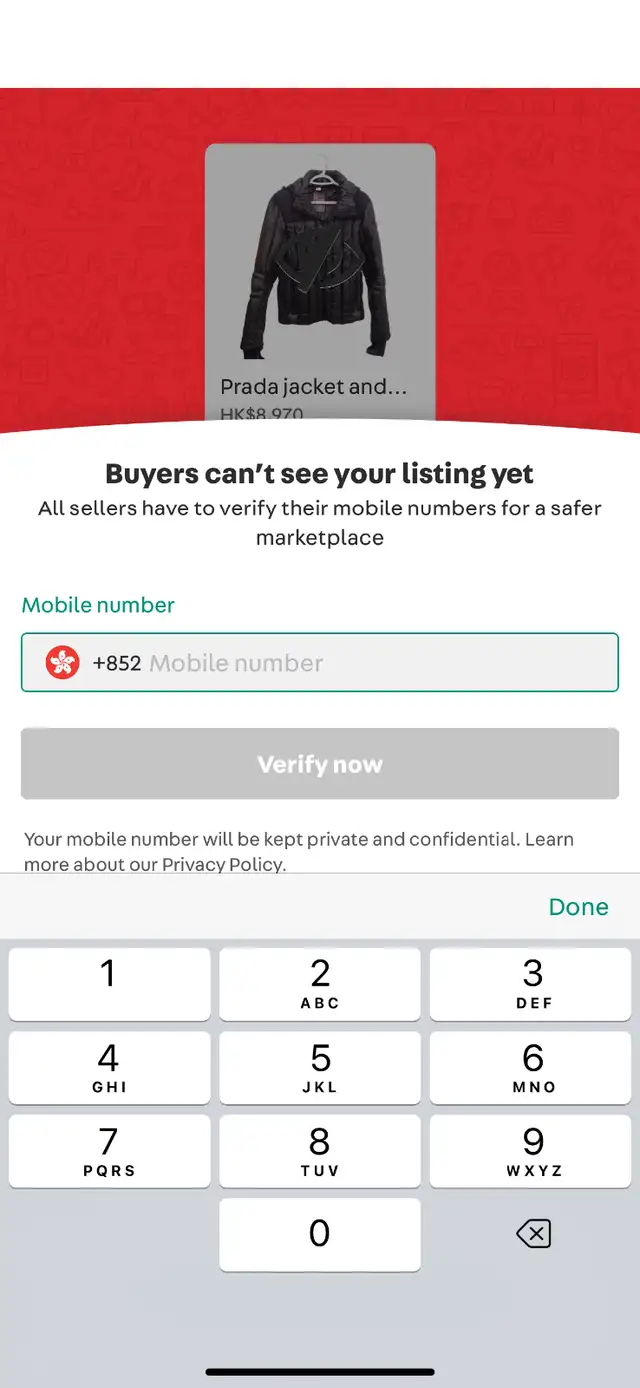Open the +852 country code selector
This screenshot has height=1388, width=640.
(x=94, y=663)
